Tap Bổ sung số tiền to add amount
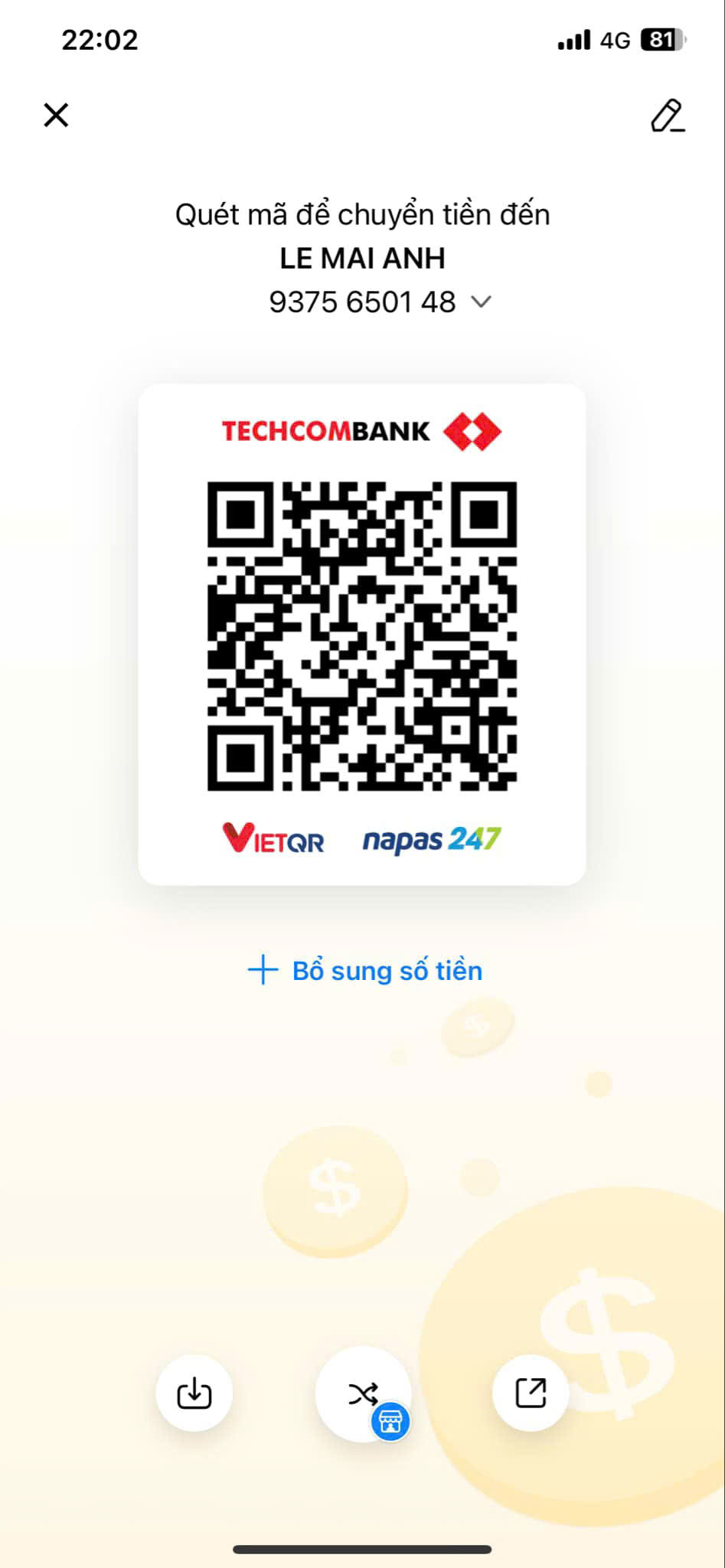Screen dimensions: 725x1568 pos(364,970)
